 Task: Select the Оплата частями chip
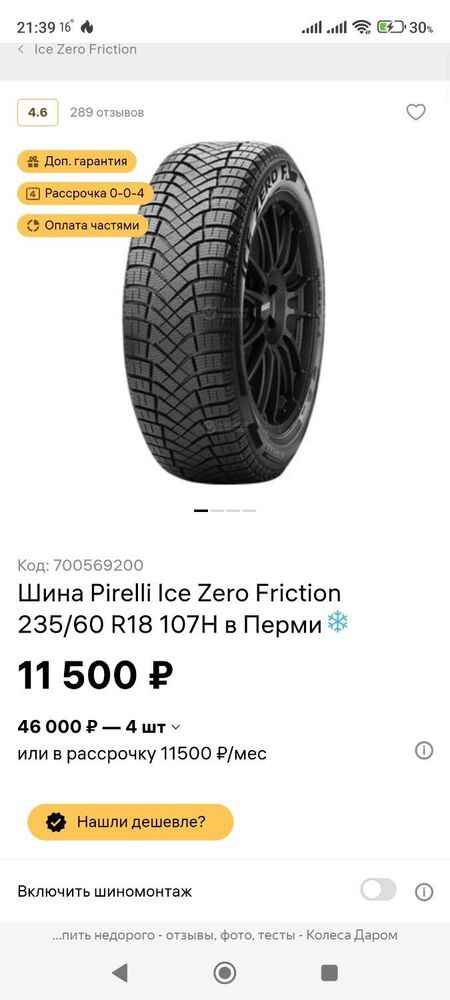point(82,225)
